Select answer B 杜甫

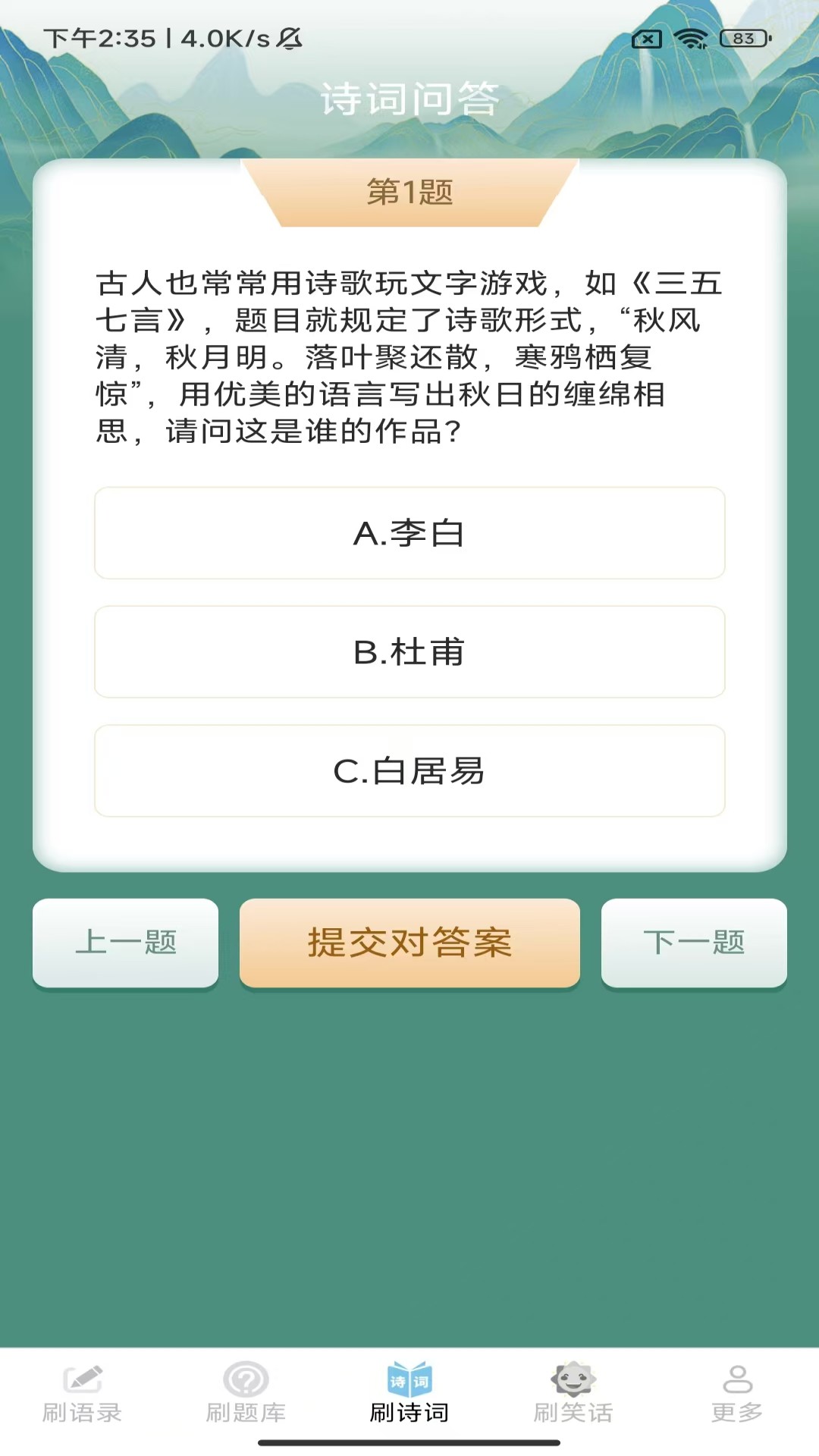pos(409,652)
